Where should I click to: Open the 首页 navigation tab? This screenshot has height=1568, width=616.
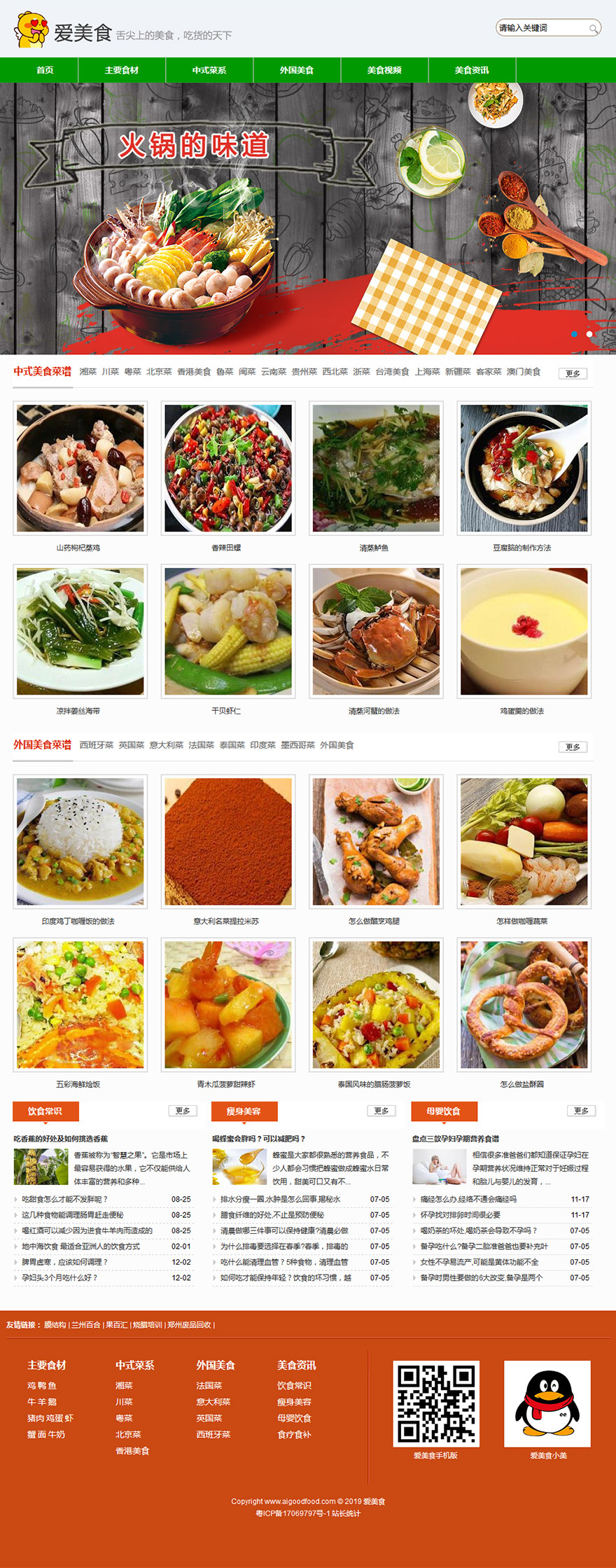click(x=45, y=70)
